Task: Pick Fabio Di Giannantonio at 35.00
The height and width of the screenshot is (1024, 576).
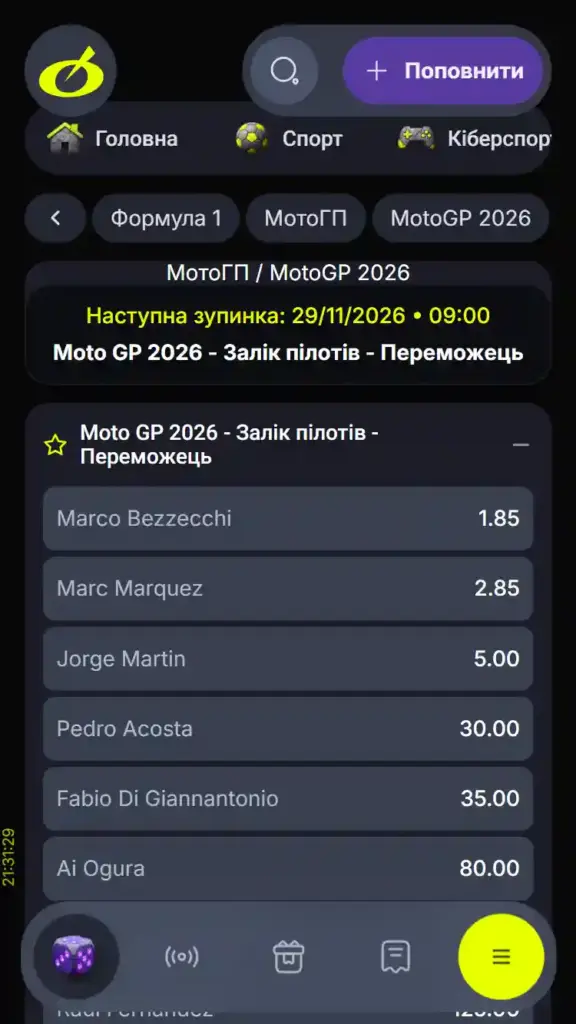Action: (x=288, y=799)
